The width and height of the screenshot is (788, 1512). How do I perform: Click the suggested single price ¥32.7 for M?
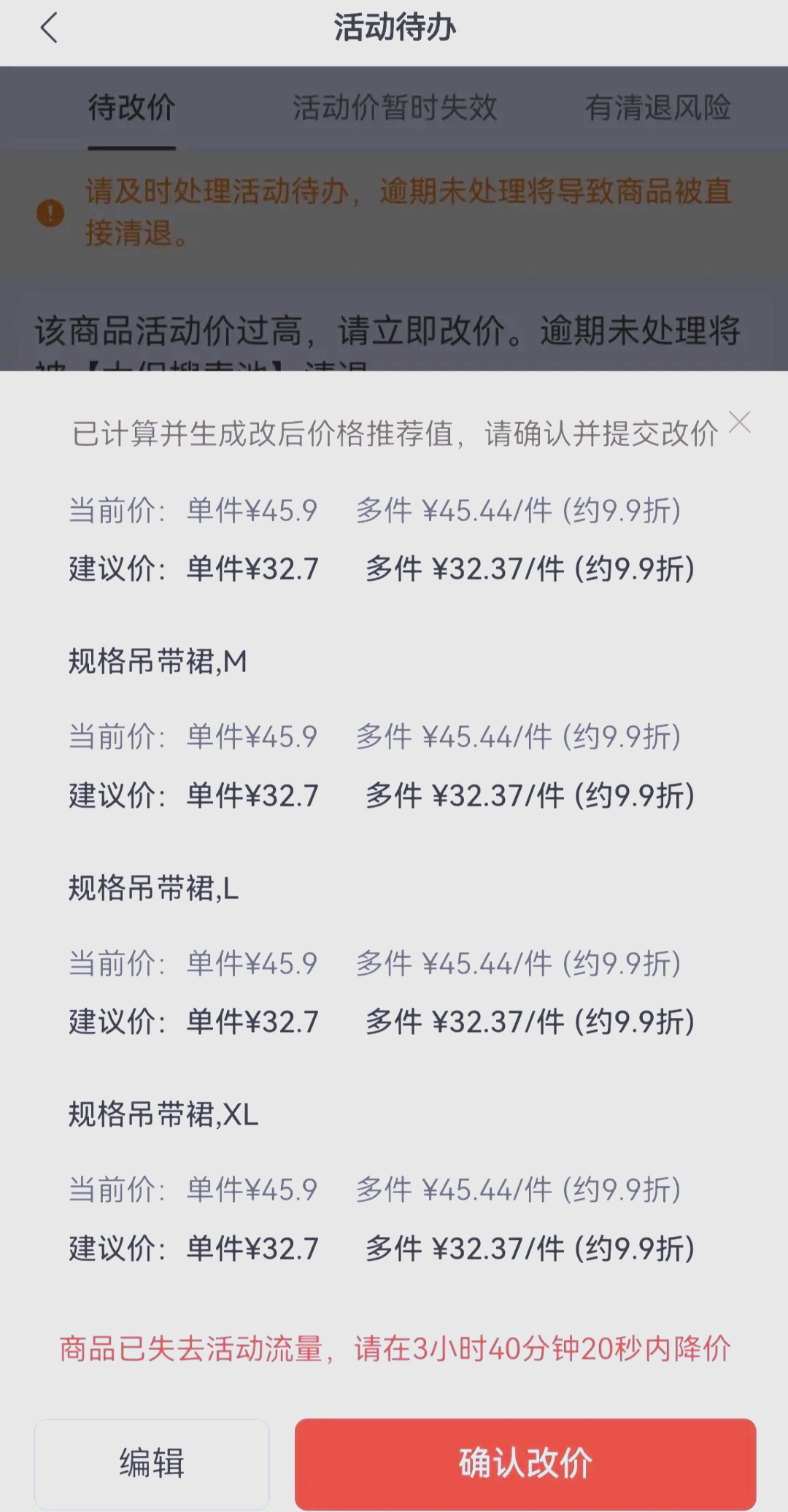click(x=252, y=797)
